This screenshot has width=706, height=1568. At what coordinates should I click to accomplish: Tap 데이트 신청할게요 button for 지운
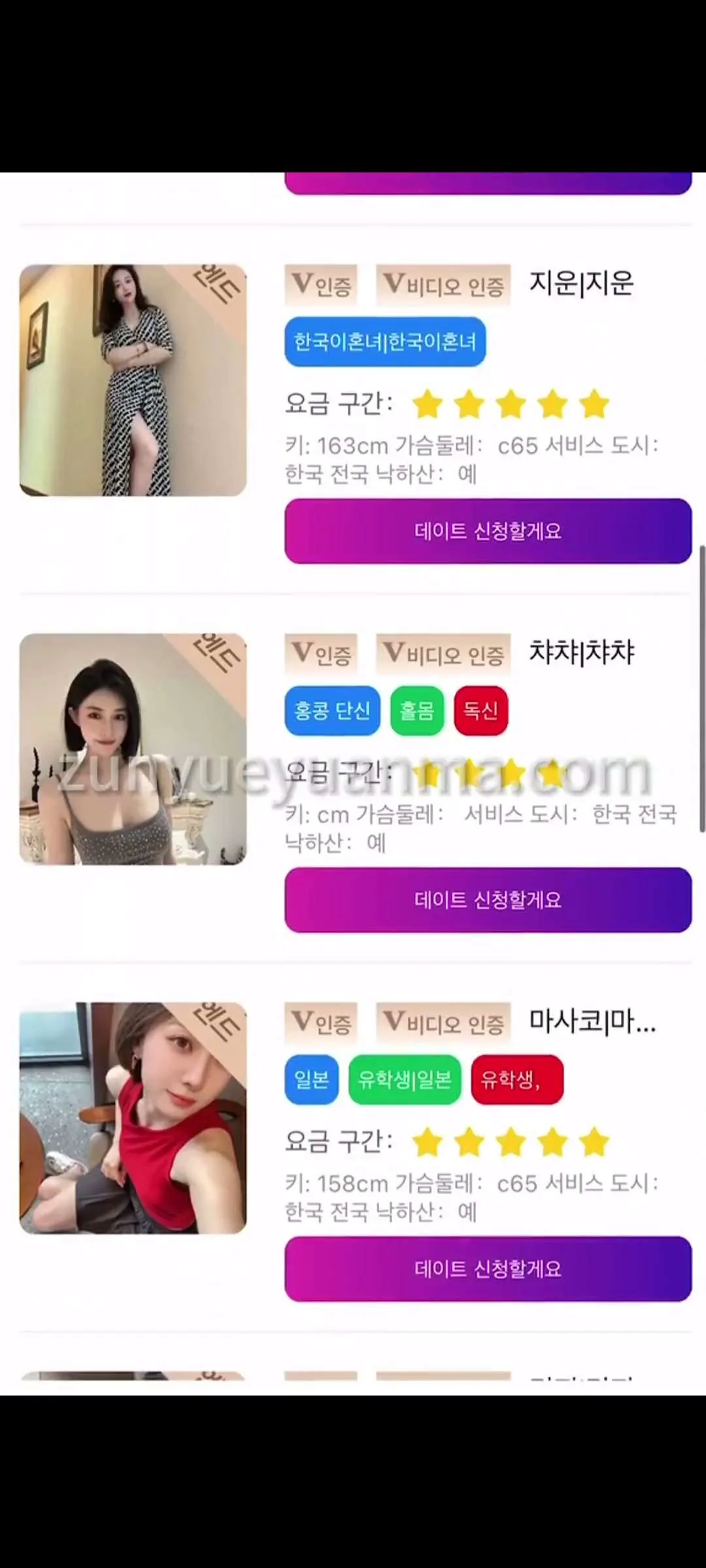(488, 531)
